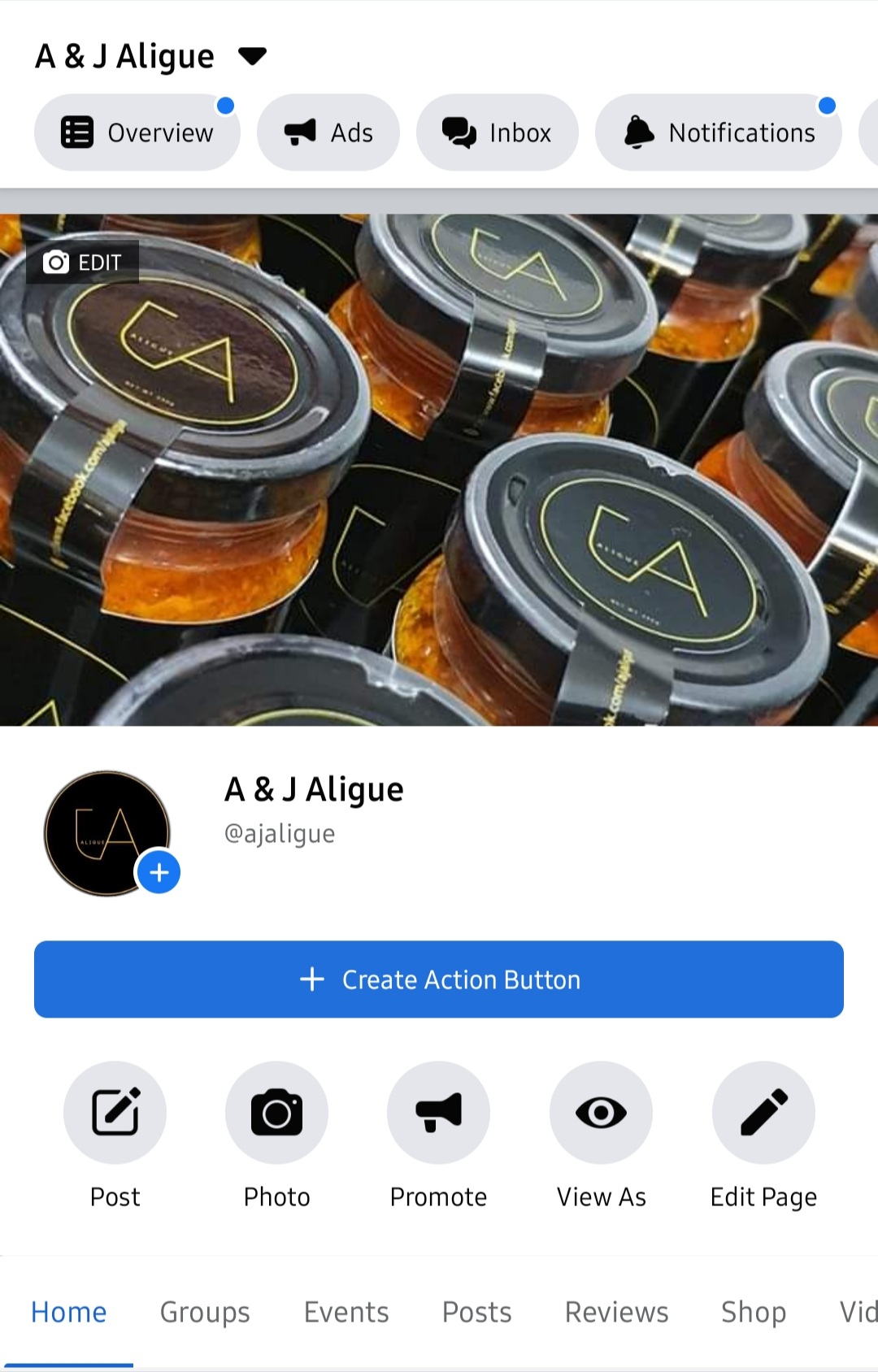The width and height of the screenshot is (878, 1372).
Task: Upload a Photo to the page
Action: [x=276, y=1112]
